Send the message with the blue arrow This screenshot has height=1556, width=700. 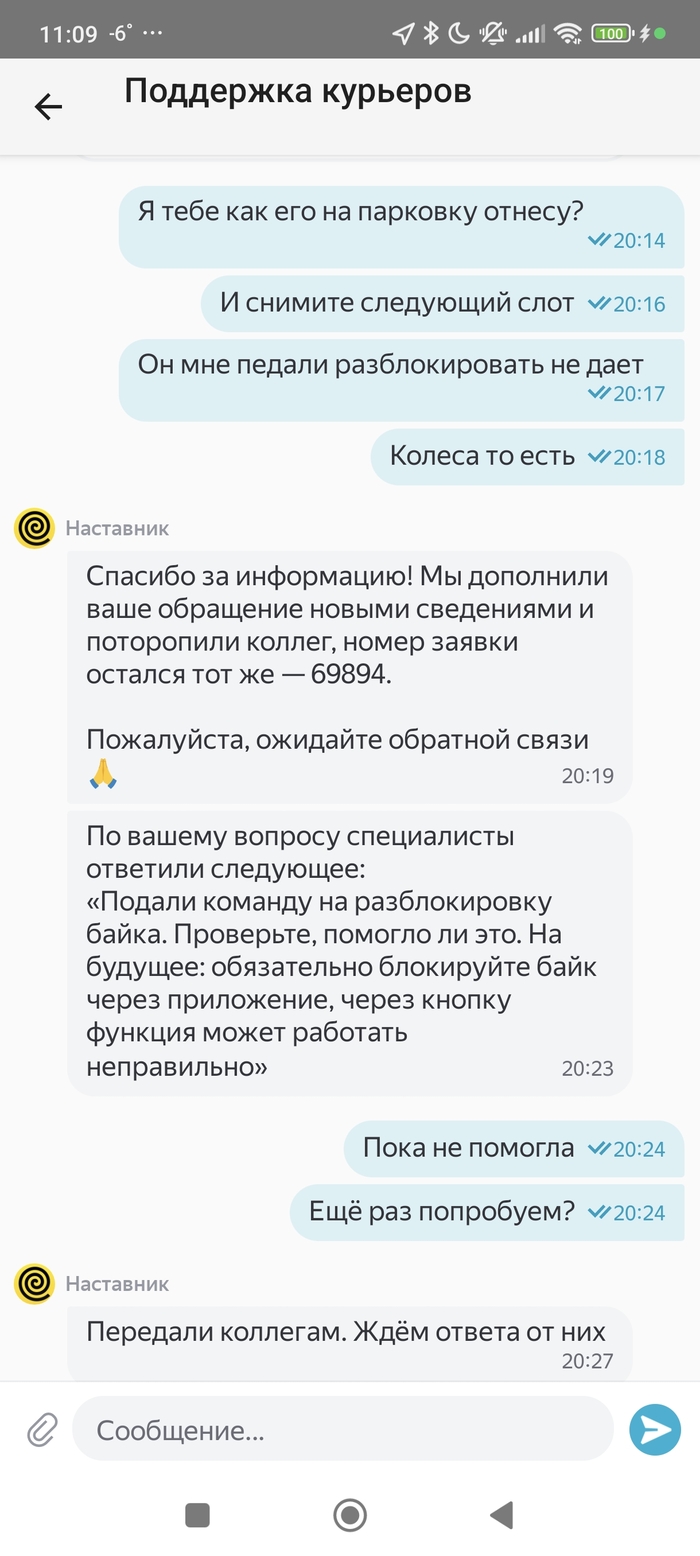tap(655, 1430)
